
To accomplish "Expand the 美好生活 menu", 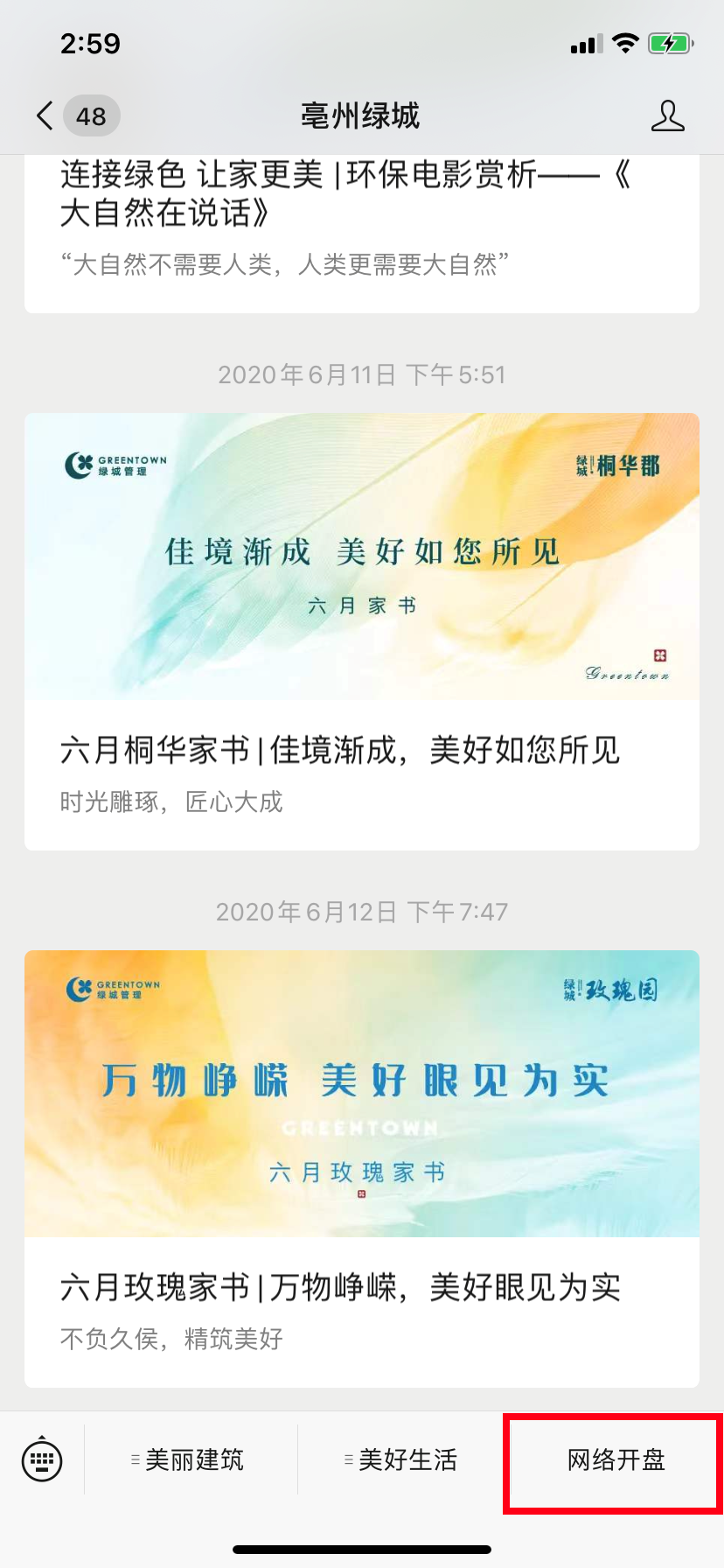I will pyautogui.click(x=404, y=1459).
